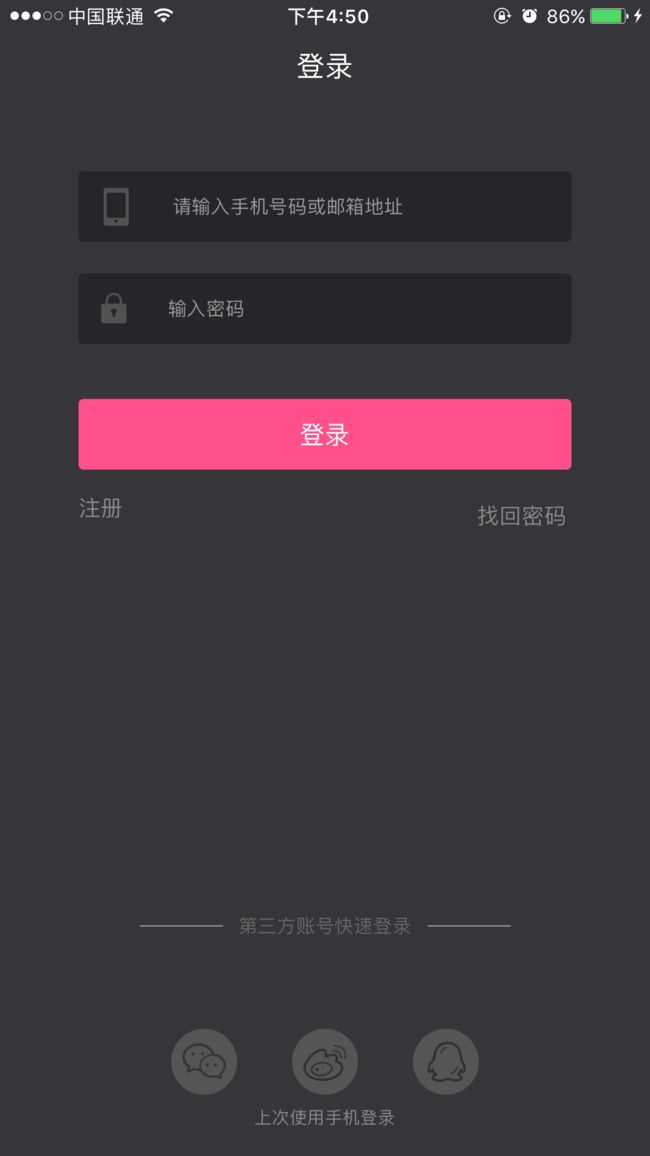Viewport: 650px width, 1156px height.
Task: Open 找回密码 to recover password
Action: pos(522,516)
